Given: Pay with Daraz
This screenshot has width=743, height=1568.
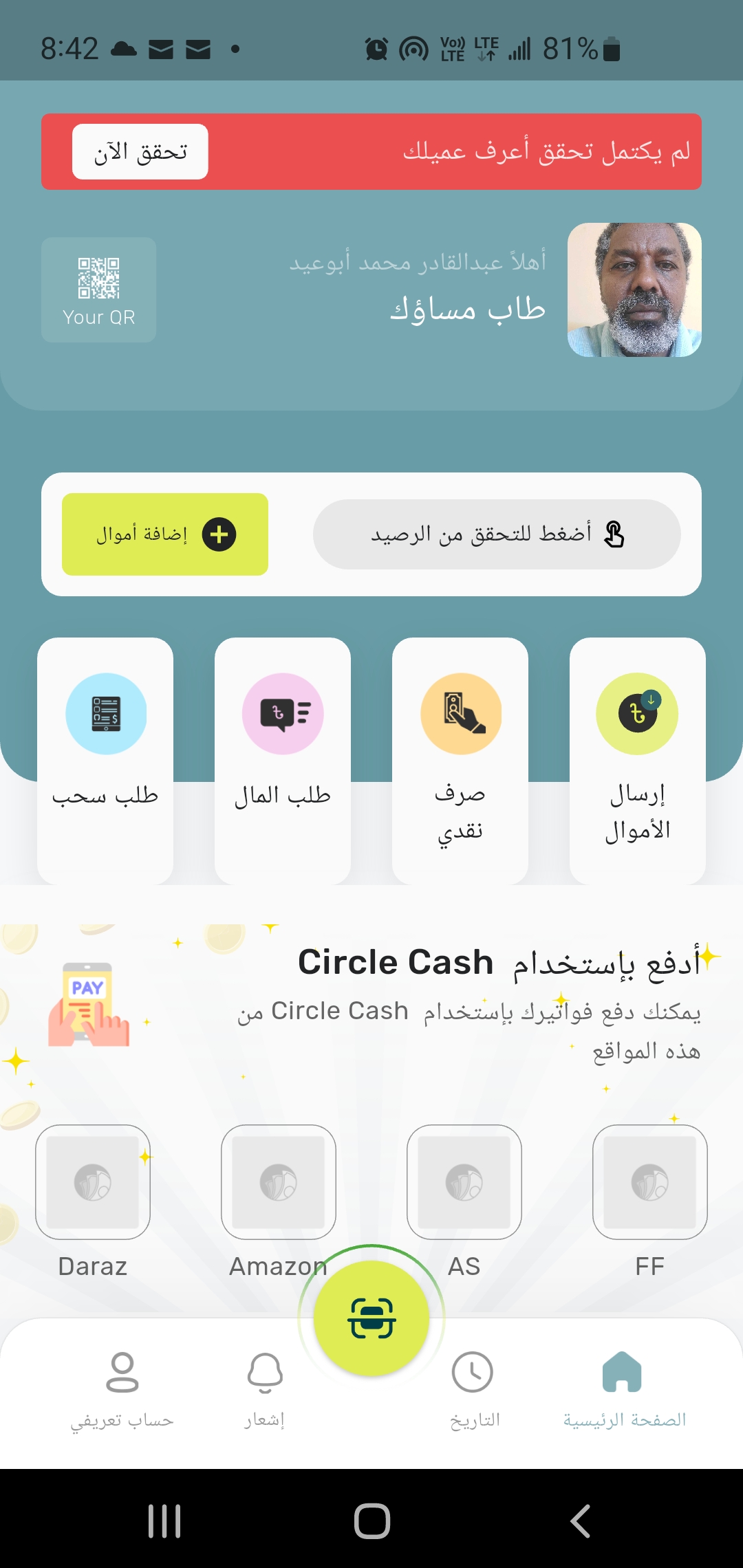Looking at the screenshot, I should pos(93,1183).
